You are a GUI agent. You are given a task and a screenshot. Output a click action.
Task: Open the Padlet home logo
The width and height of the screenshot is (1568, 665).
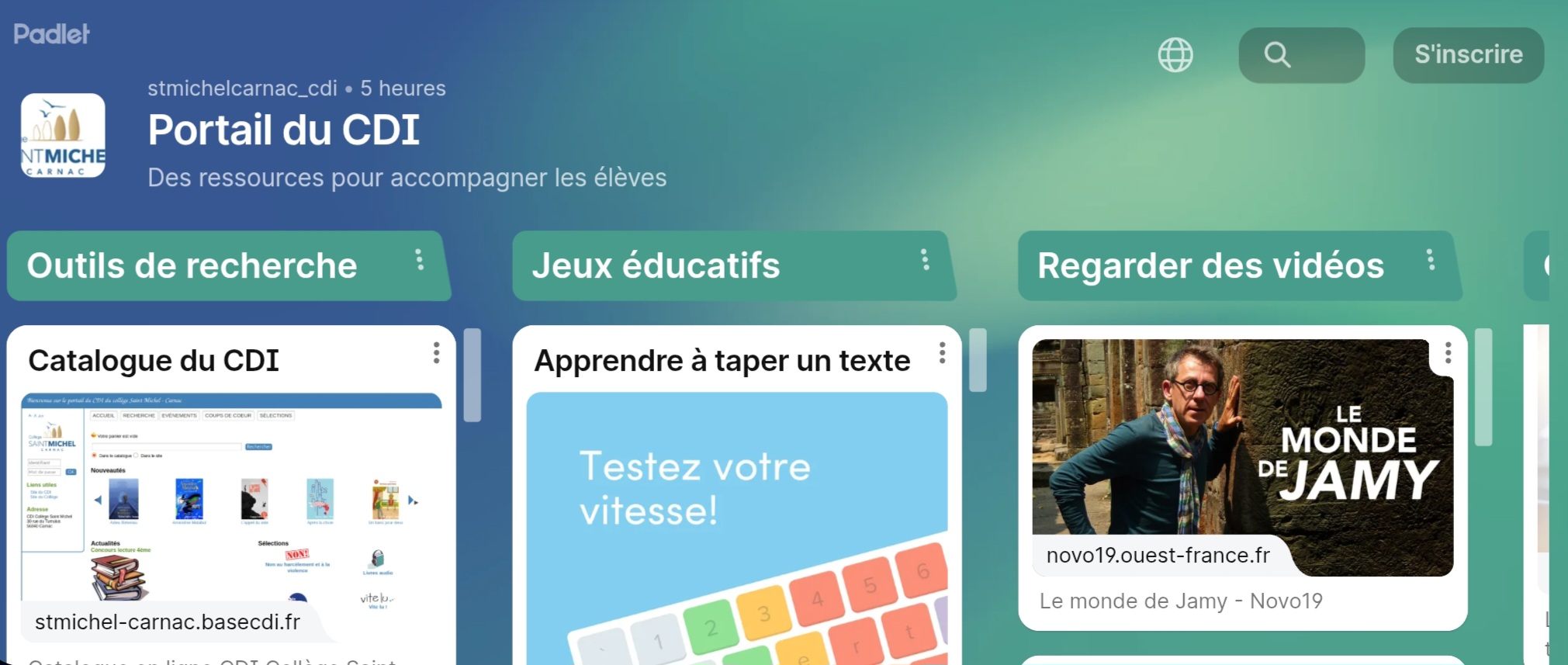[51, 34]
